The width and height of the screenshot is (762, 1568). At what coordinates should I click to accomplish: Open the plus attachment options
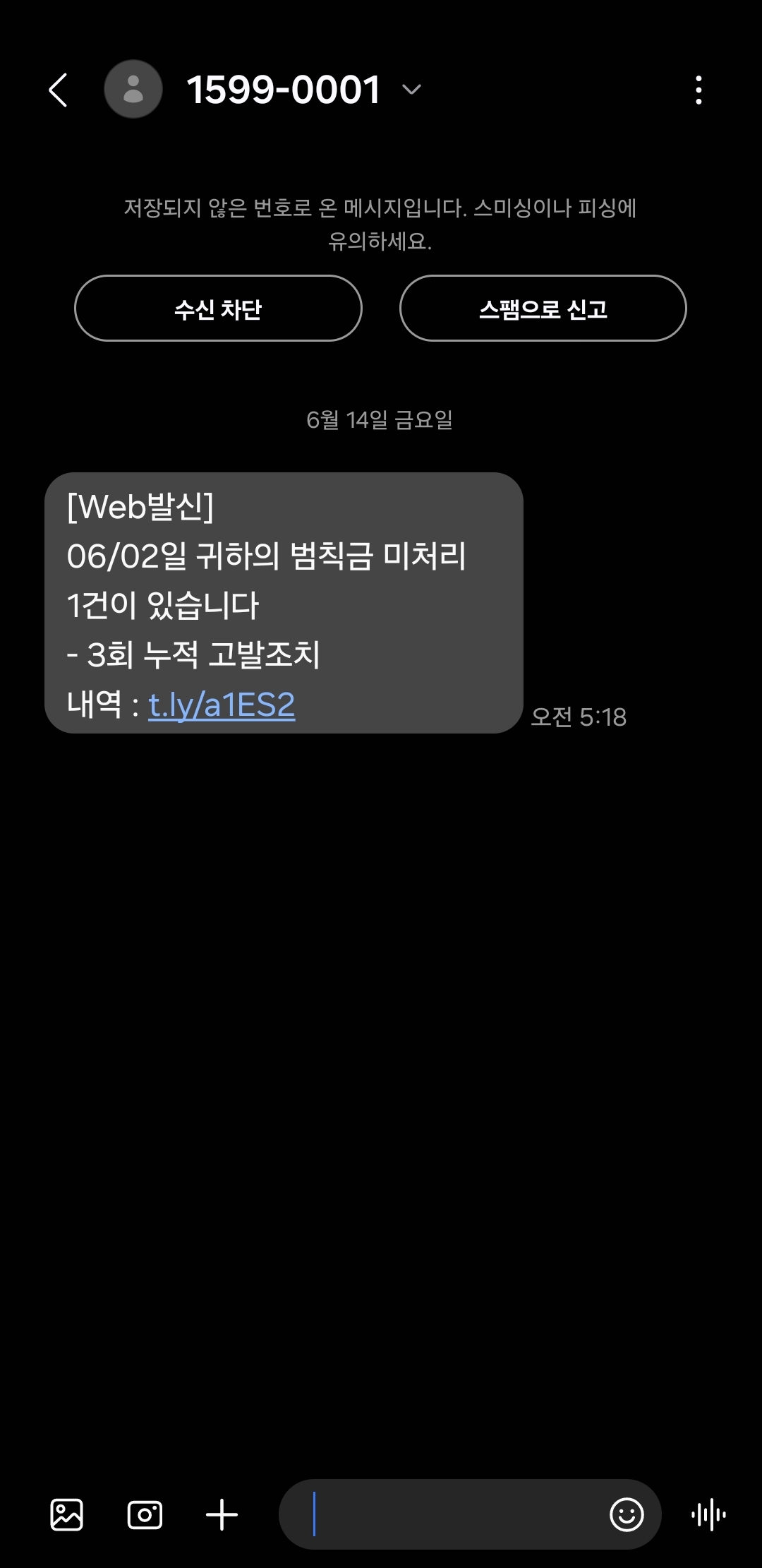[x=222, y=1514]
